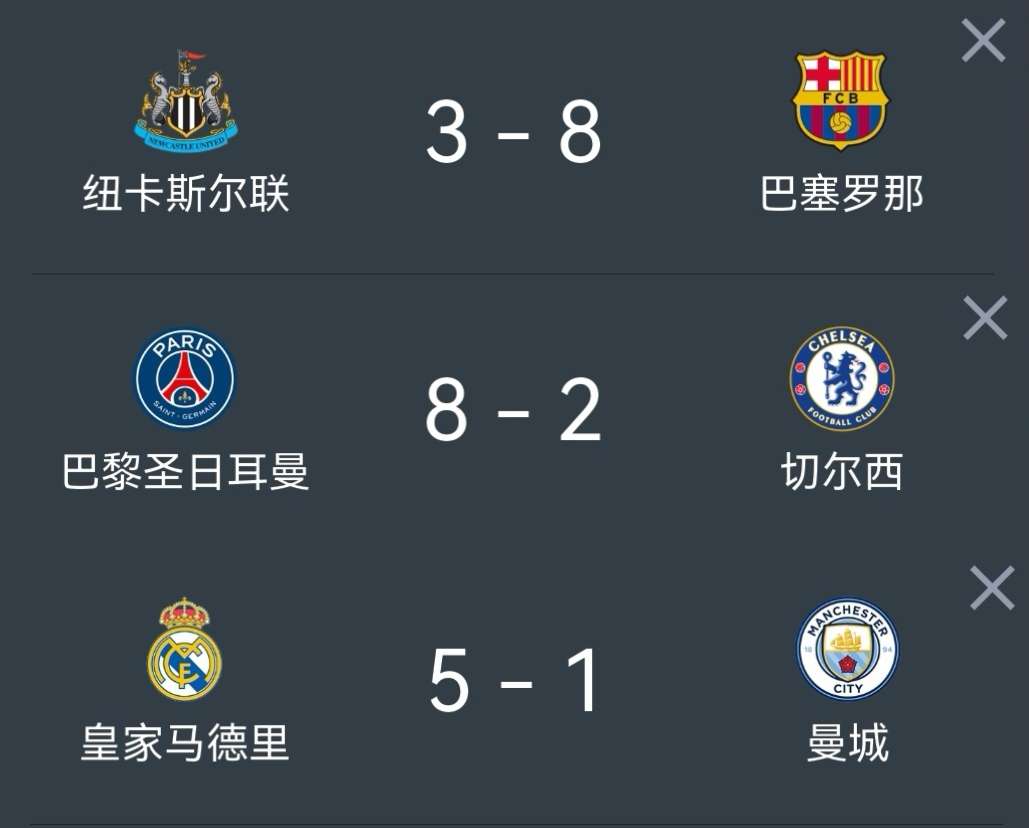Remove the 纽卡斯尔联 vs 巴塞罗那 match

tap(983, 41)
